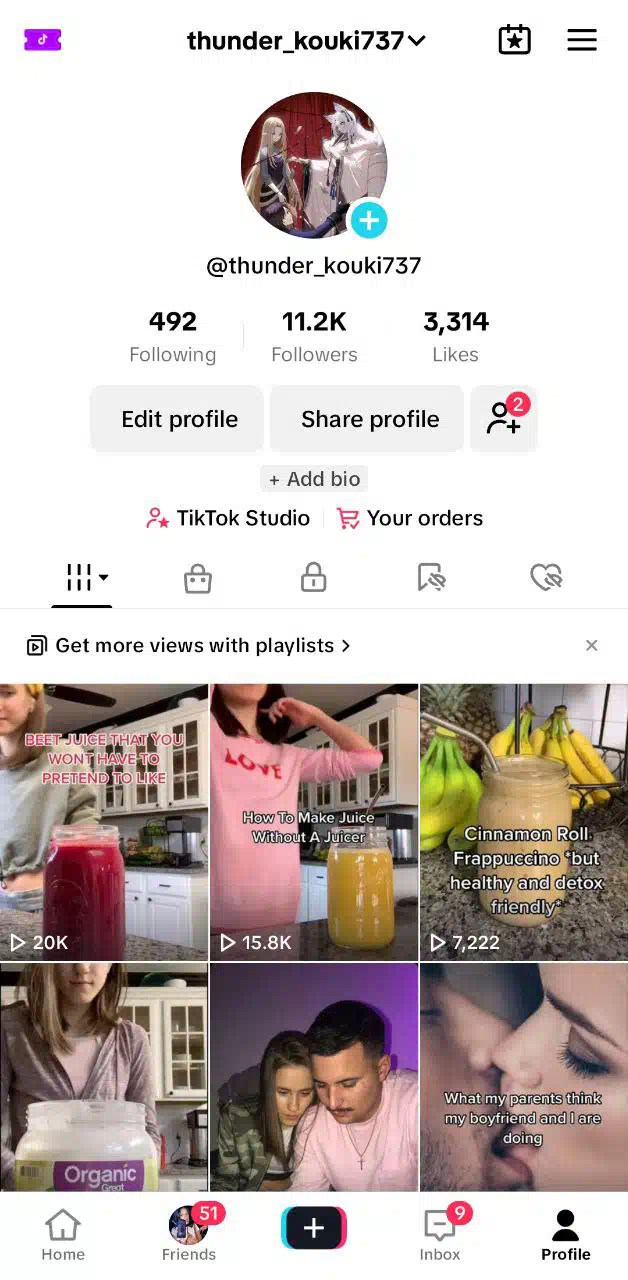Open the Cinnamon Roll Frappuccino video

pos(524,822)
